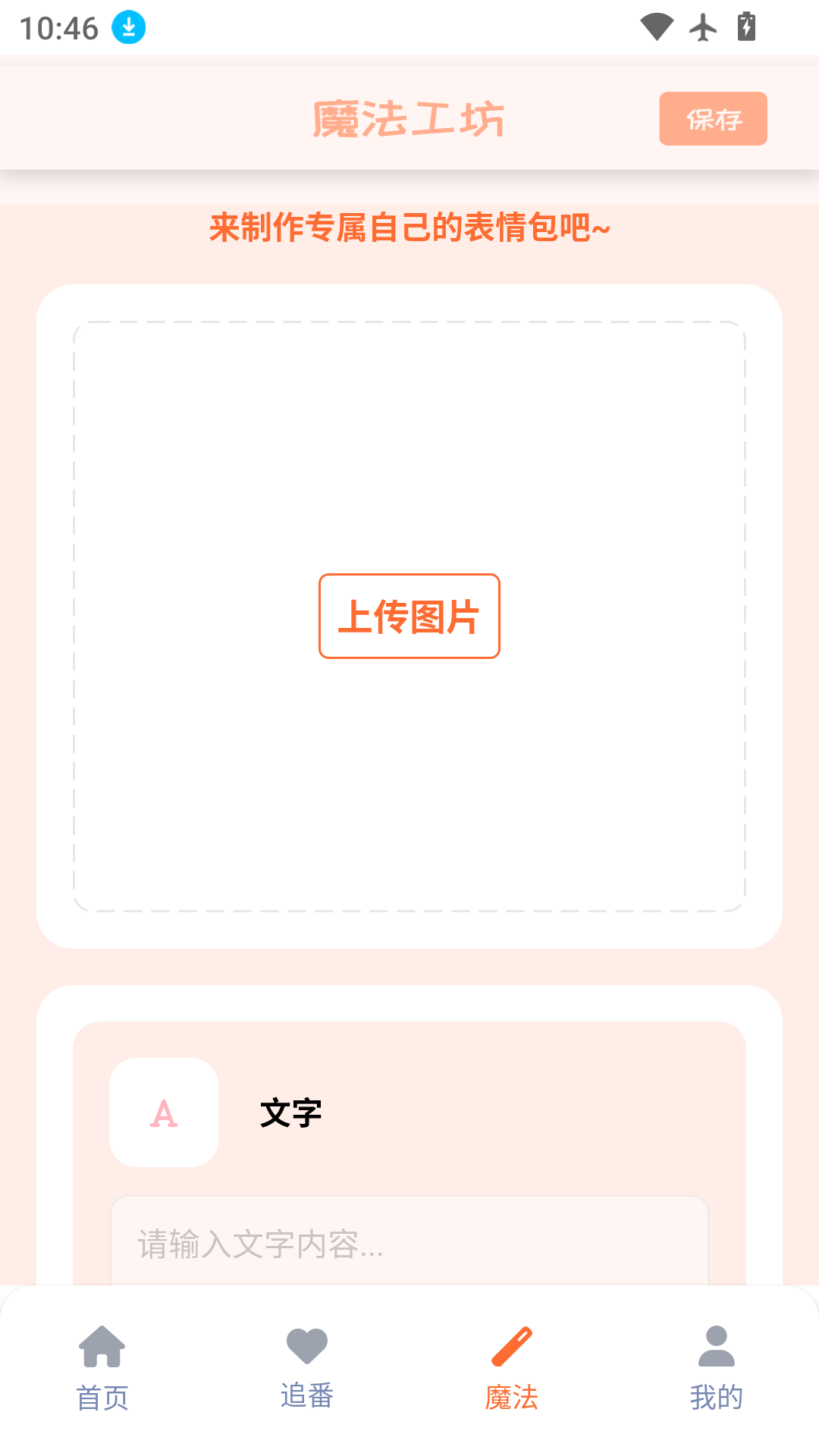Screen dimensions: 819x1456
Task: Upload an image with 上传图片
Action: 409,616
